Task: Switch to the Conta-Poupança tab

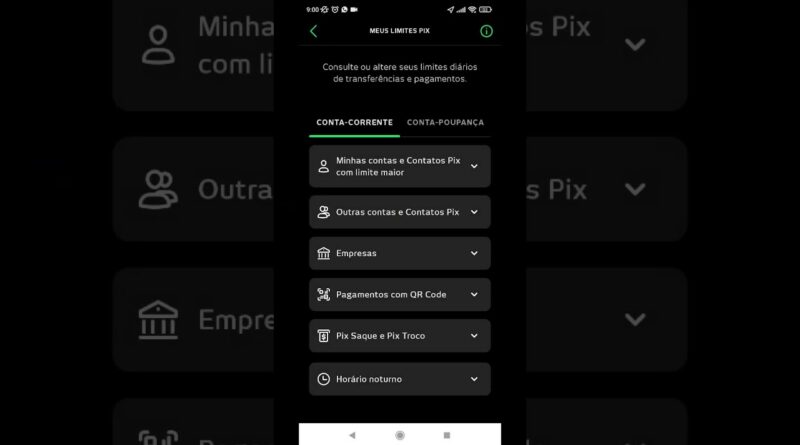Action: (445, 122)
